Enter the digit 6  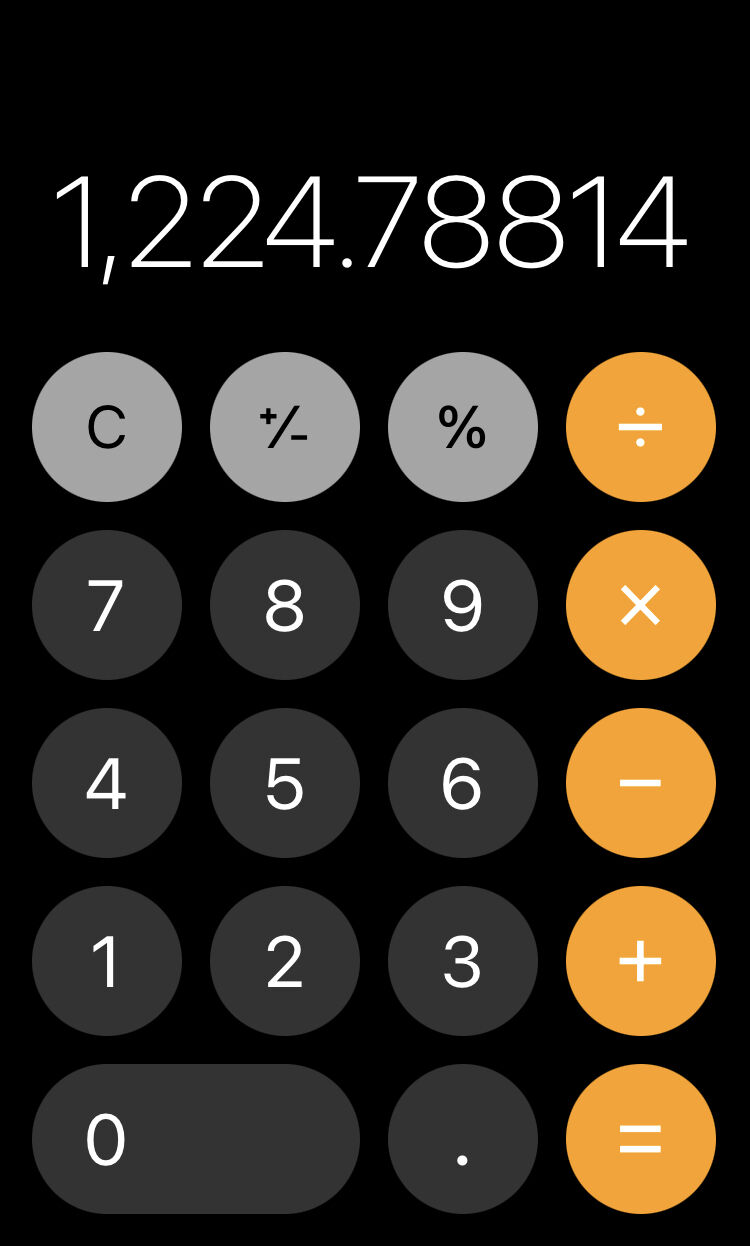pyautogui.click(x=463, y=783)
